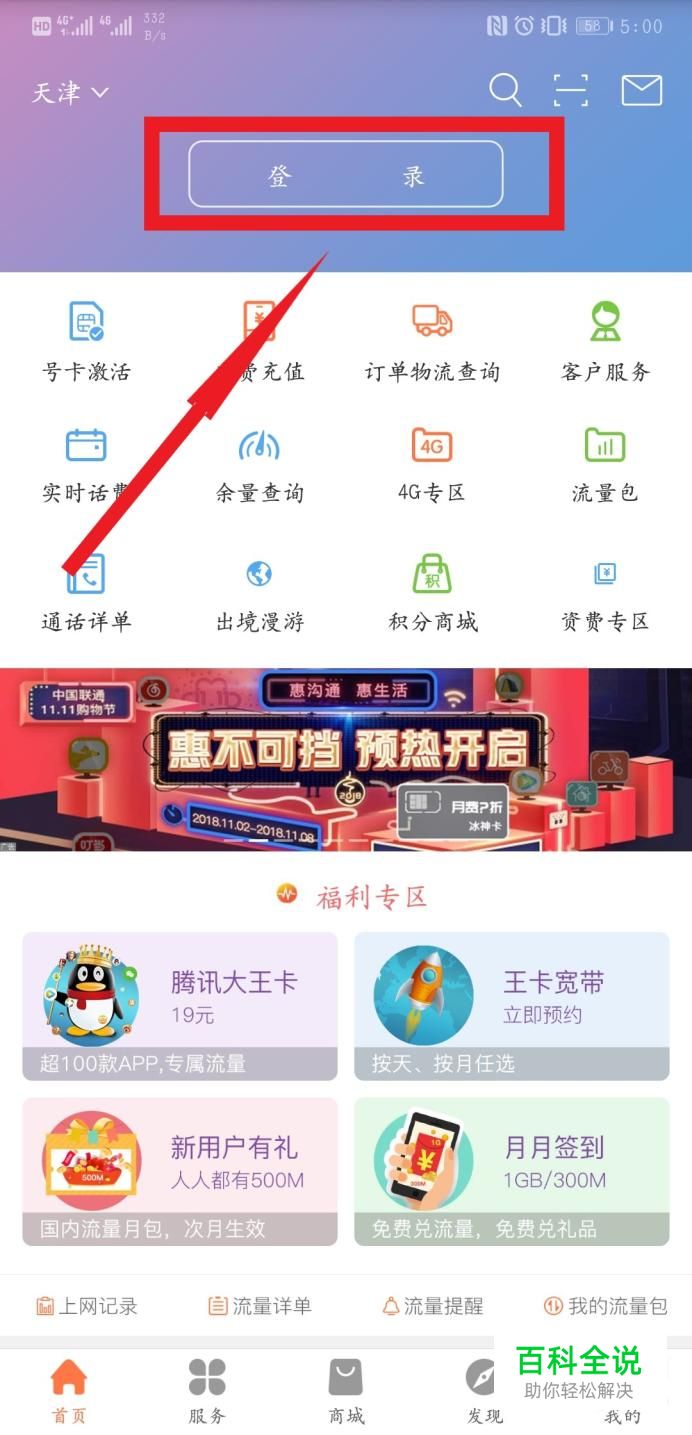The image size is (692, 1435).
Task: Open the 惠不可挡 预热开启 banner
Action: (x=346, y=759)
